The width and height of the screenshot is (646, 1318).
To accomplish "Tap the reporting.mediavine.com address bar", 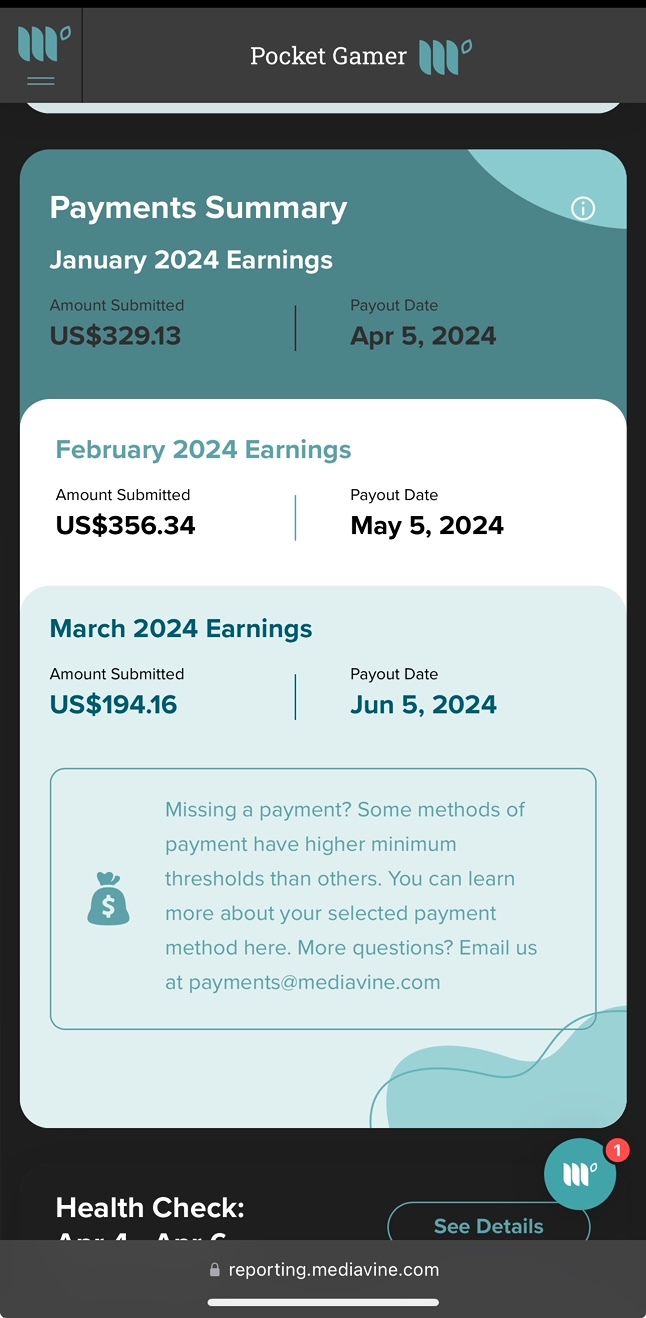I will click(x=323, y=1270).
